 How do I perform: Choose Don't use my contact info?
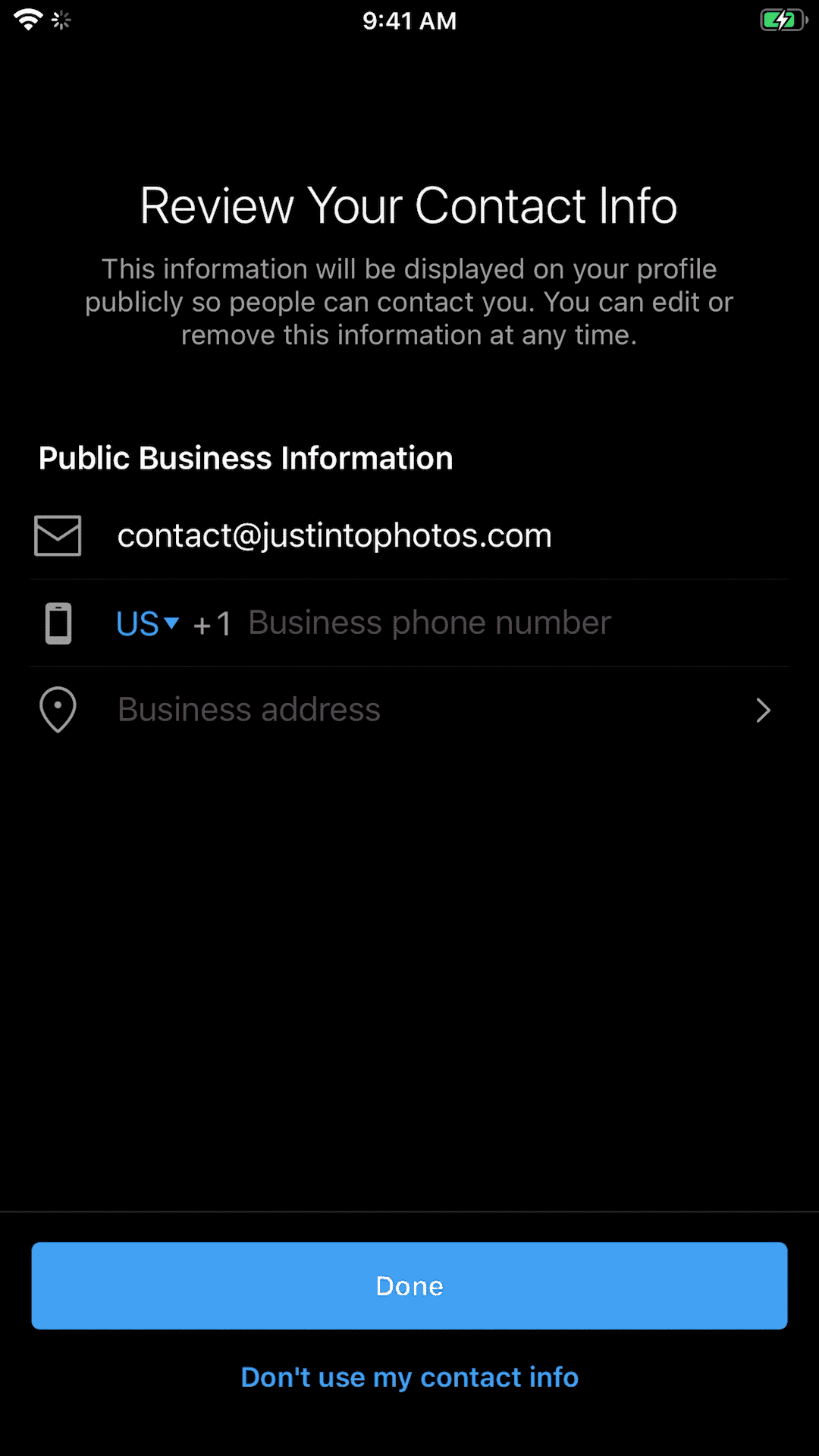[x=409, y=1377]
